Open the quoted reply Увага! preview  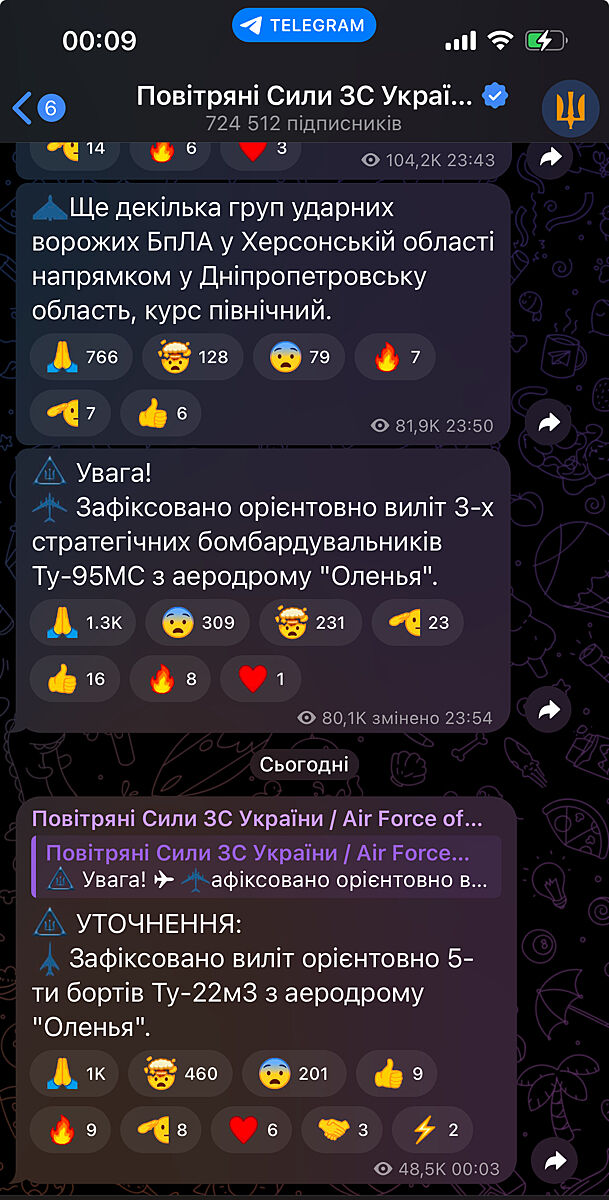(267, 866)
